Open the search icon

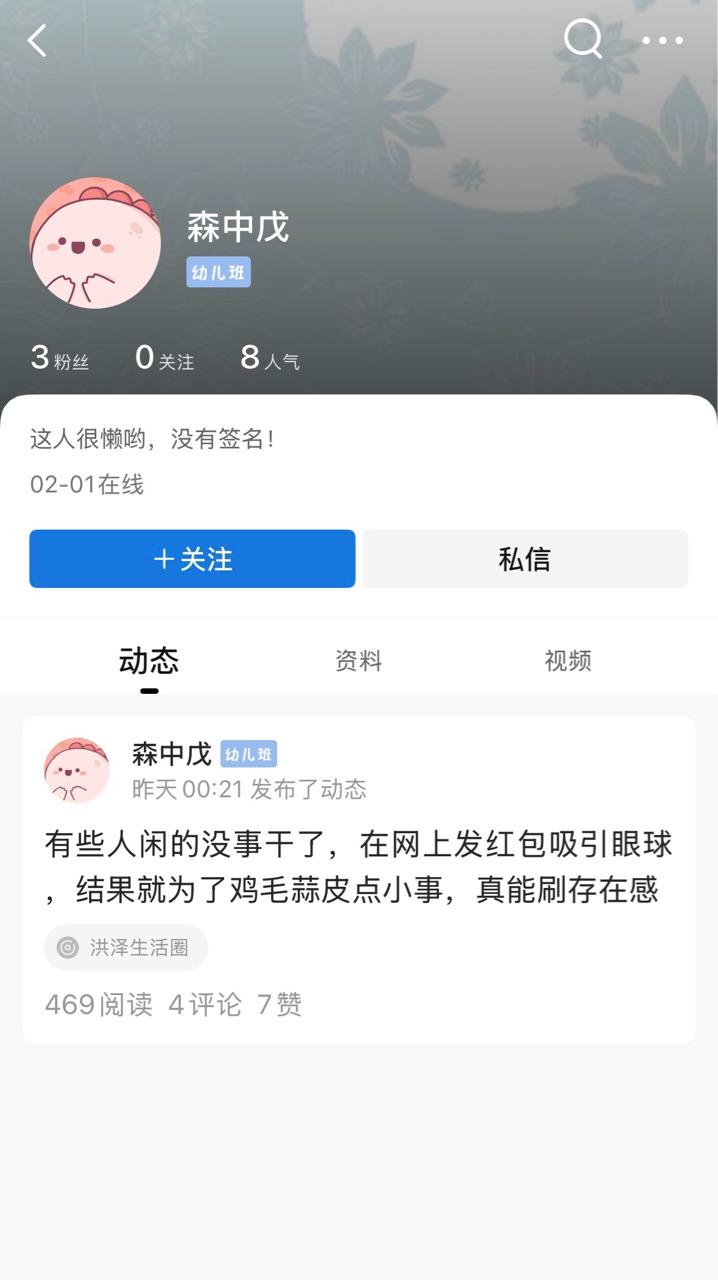[x=582, y=40]
